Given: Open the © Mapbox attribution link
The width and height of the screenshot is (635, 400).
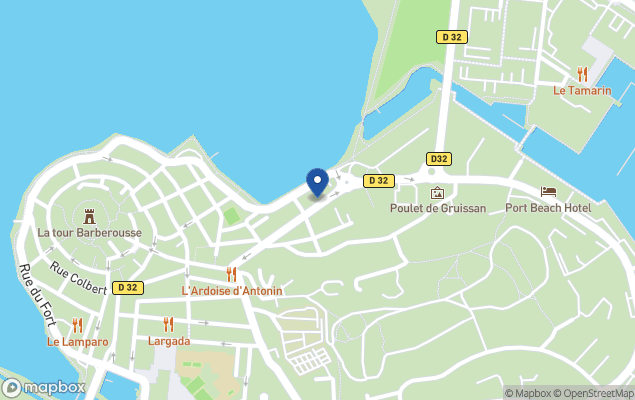Looking at the screenshot, I should 528,393.
